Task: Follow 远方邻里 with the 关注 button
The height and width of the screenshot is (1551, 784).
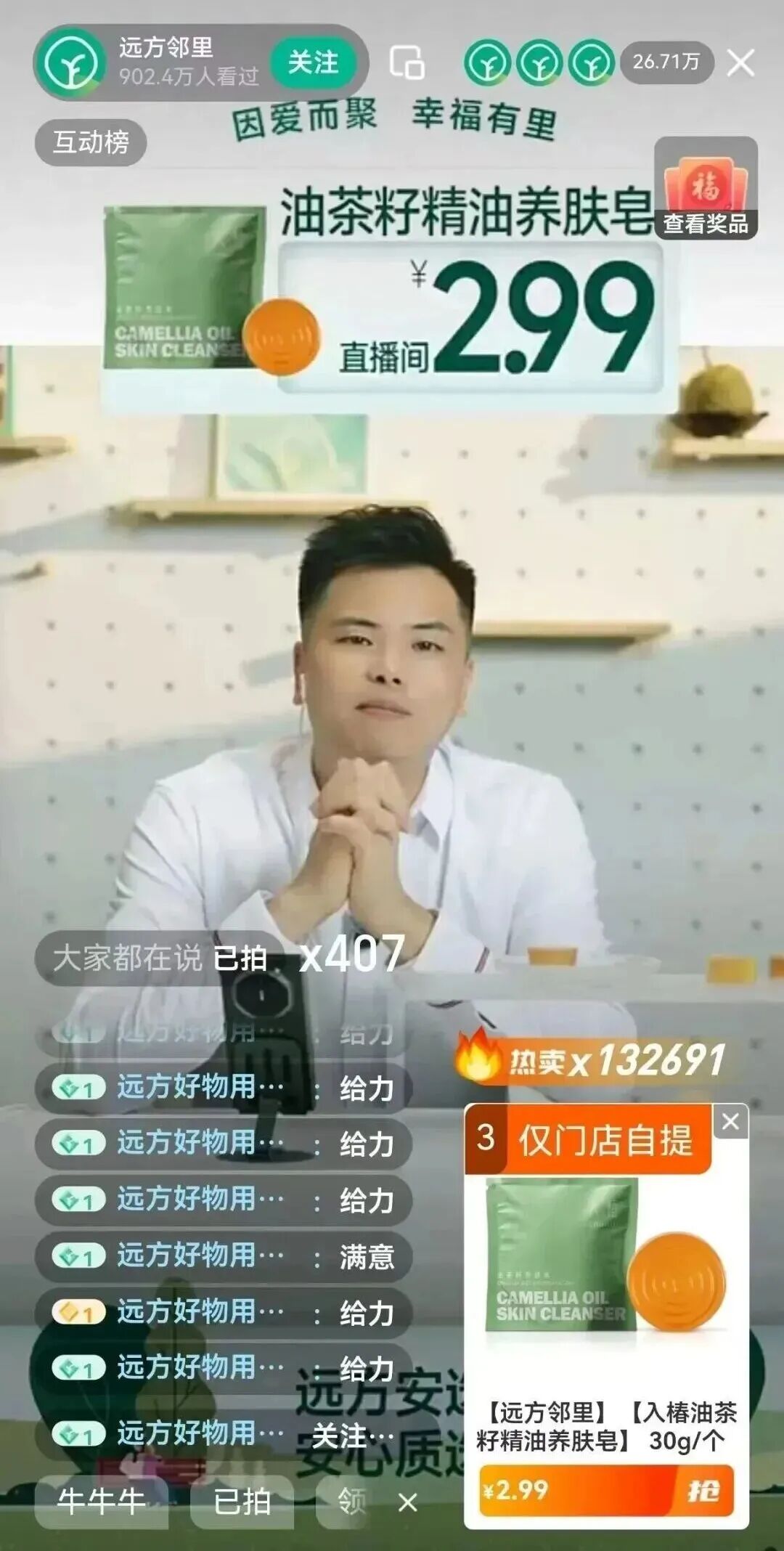Action: (313, 62)
